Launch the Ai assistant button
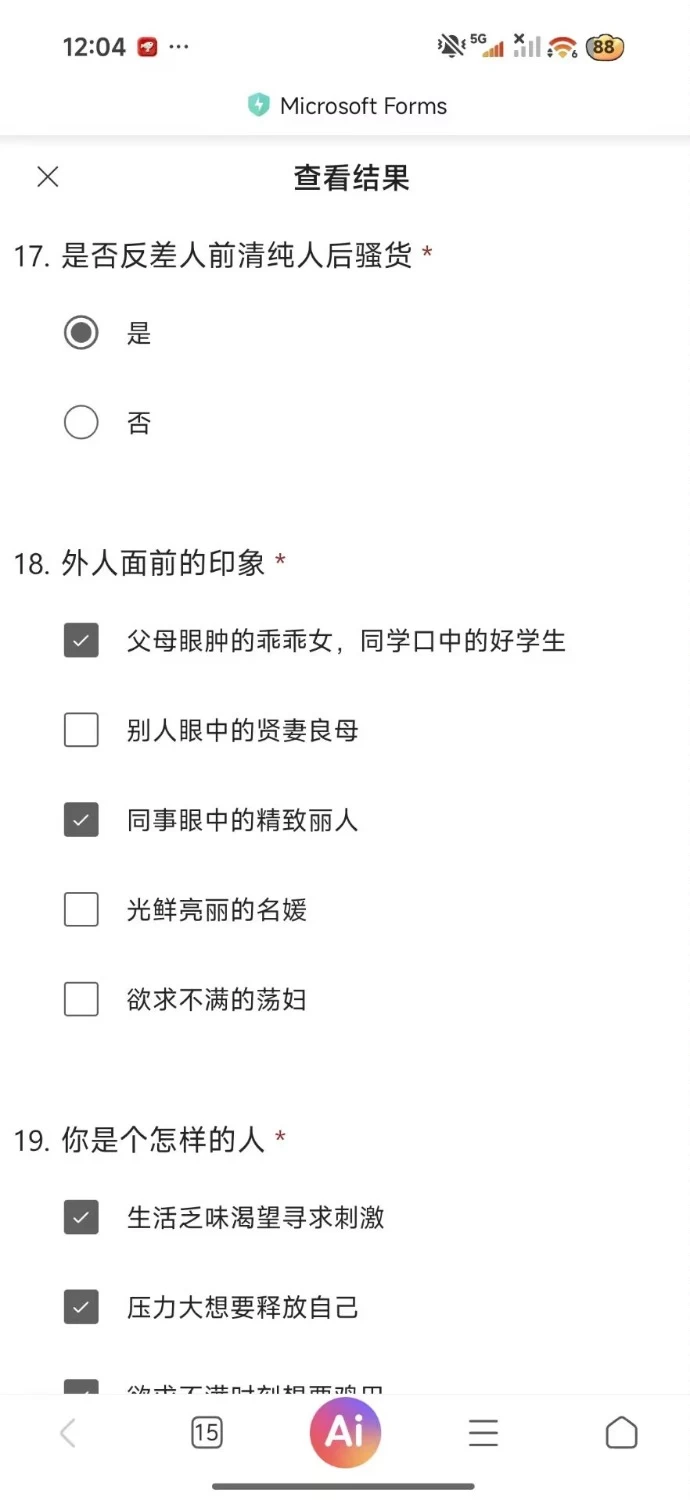Image resolution: width=690 pixels, height=1500 pixels. tap(345, 1433)
